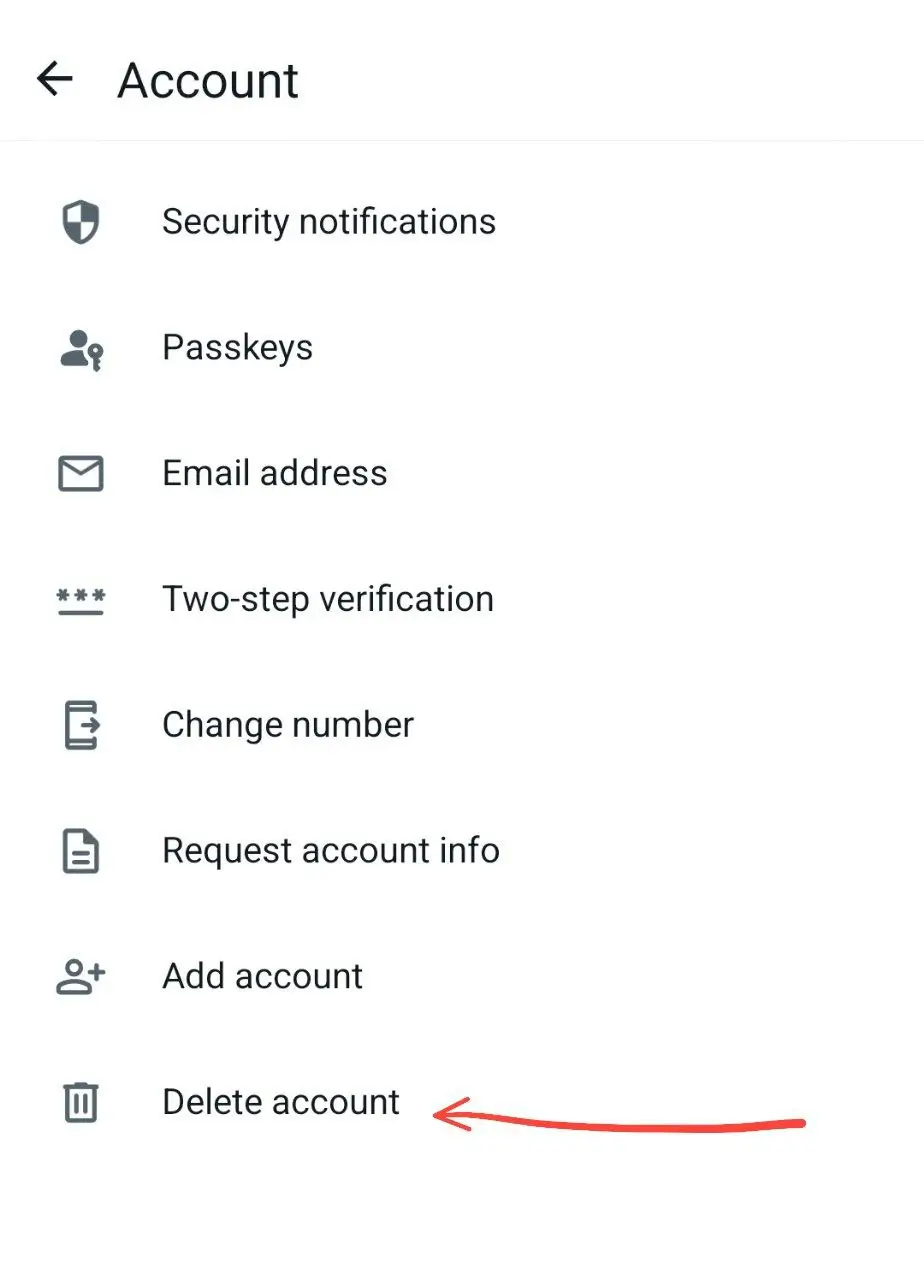Open Two-step verification
Viewport: 924px width, 1280px height.
pyautogui.click(x=327, y=599)
